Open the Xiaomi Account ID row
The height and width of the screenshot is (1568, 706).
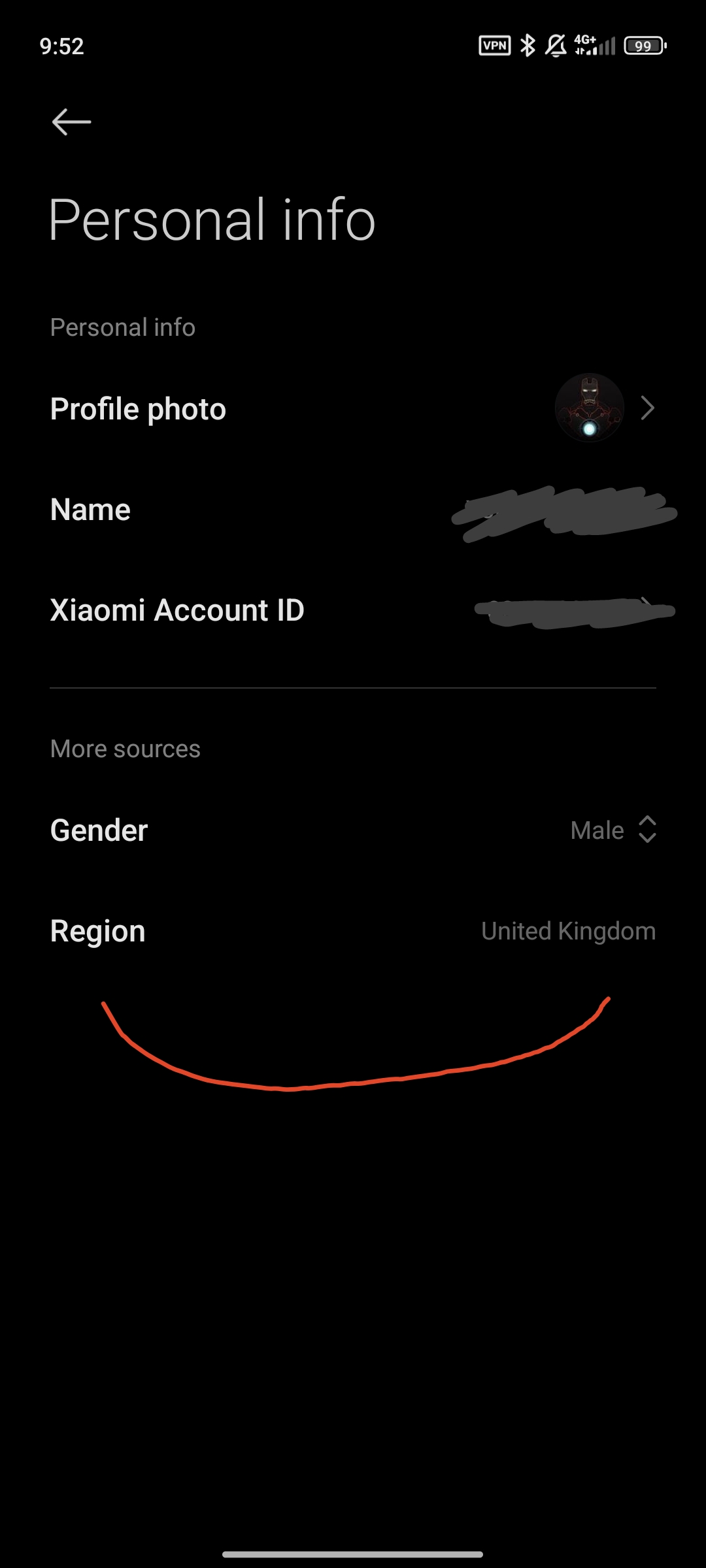tap(353, 610)
